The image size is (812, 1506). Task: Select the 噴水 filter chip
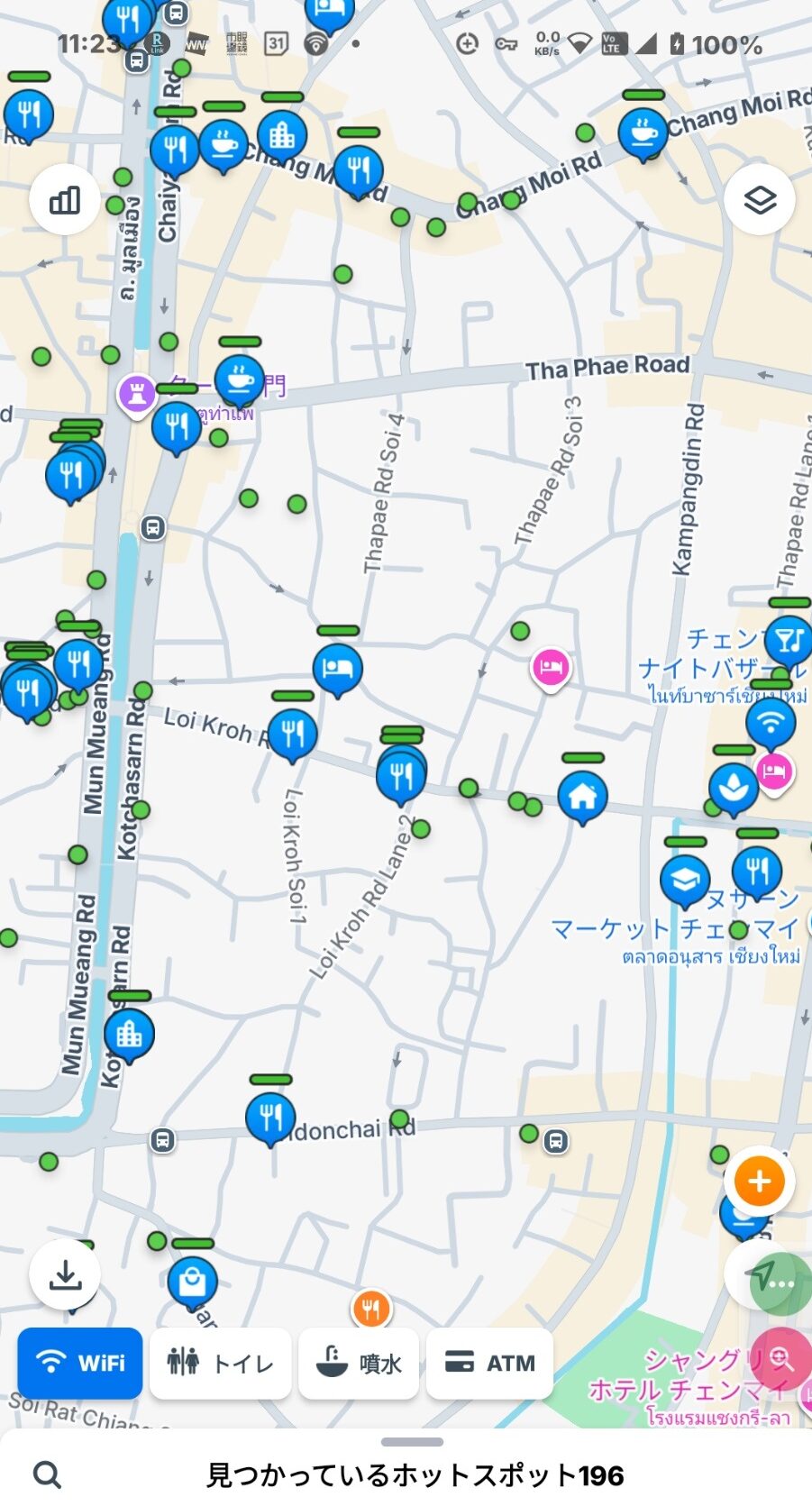tap(359, 1363)
